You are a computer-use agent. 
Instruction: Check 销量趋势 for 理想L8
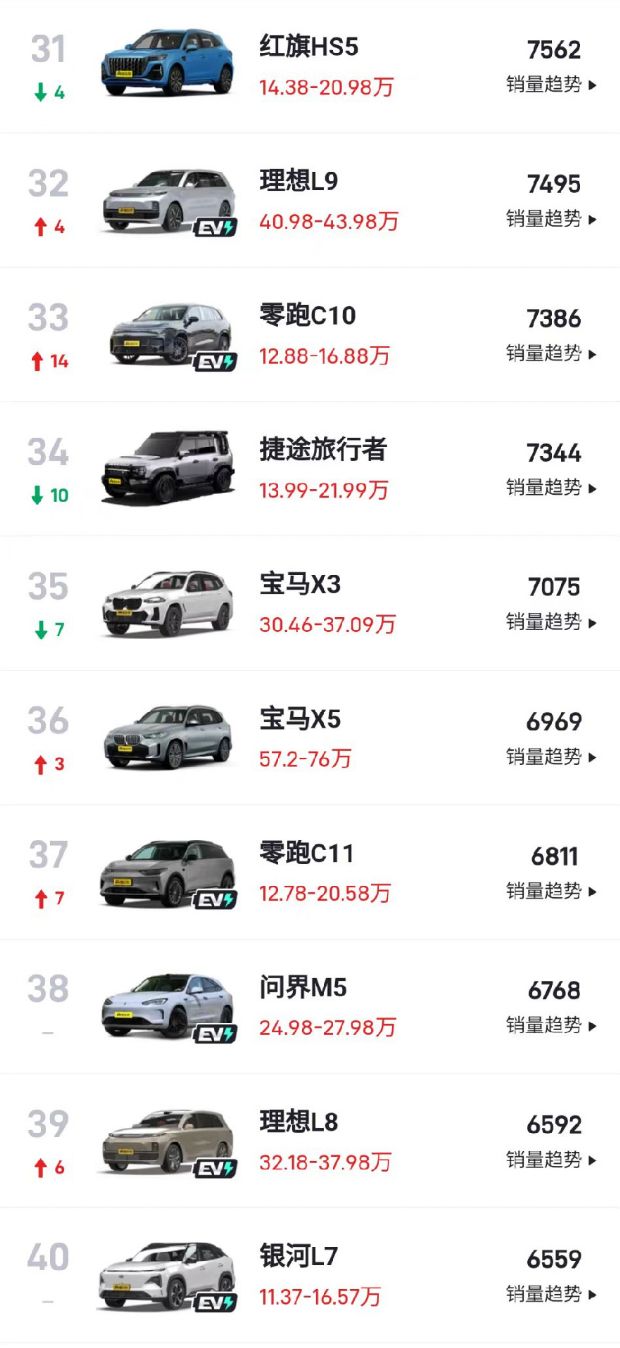[x=551, y=1160]
